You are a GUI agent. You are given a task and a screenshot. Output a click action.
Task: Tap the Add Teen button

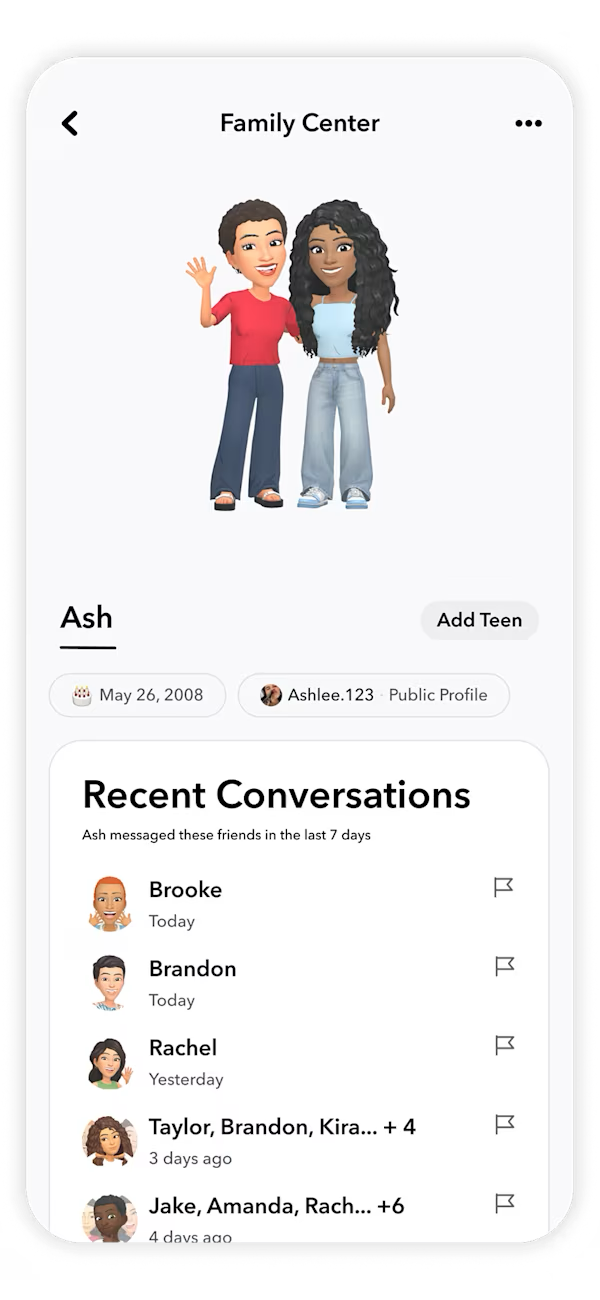pos(479,620)
